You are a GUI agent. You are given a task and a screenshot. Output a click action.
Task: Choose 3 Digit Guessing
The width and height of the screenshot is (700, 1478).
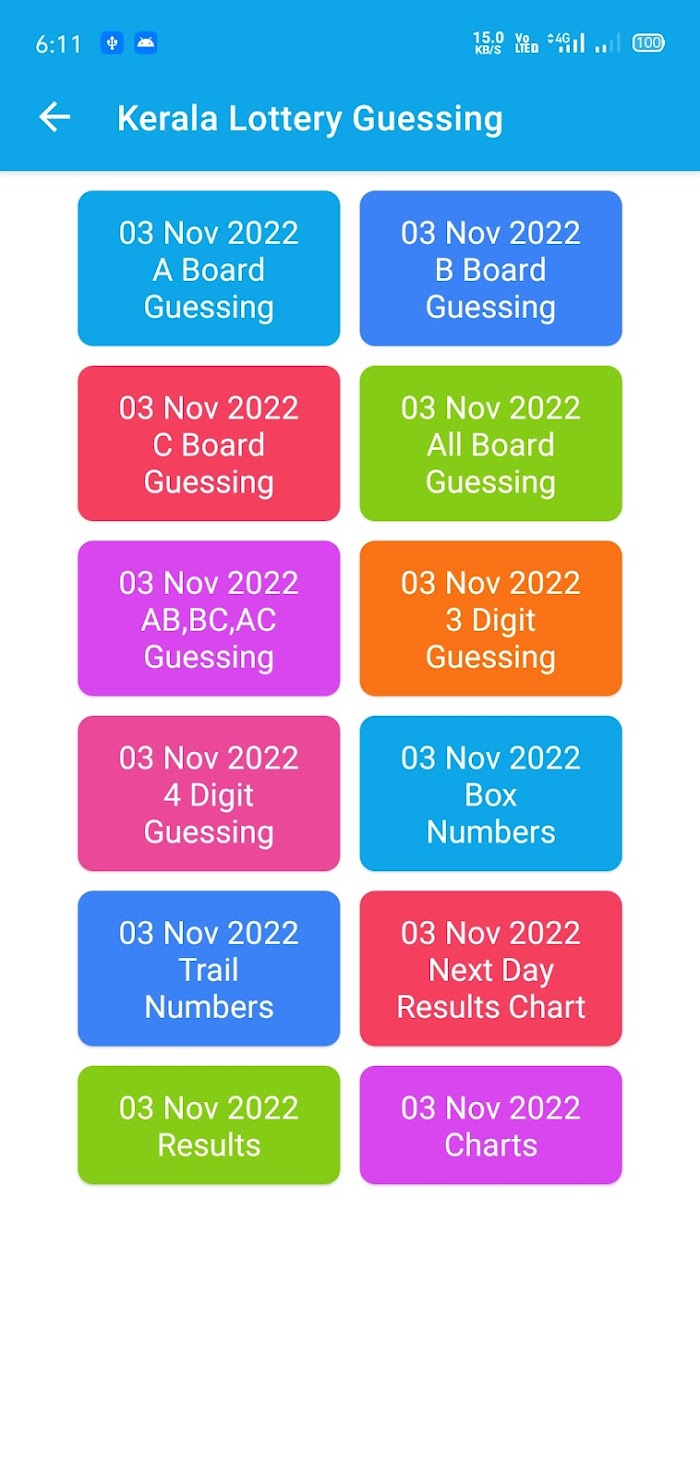(491, 619)
